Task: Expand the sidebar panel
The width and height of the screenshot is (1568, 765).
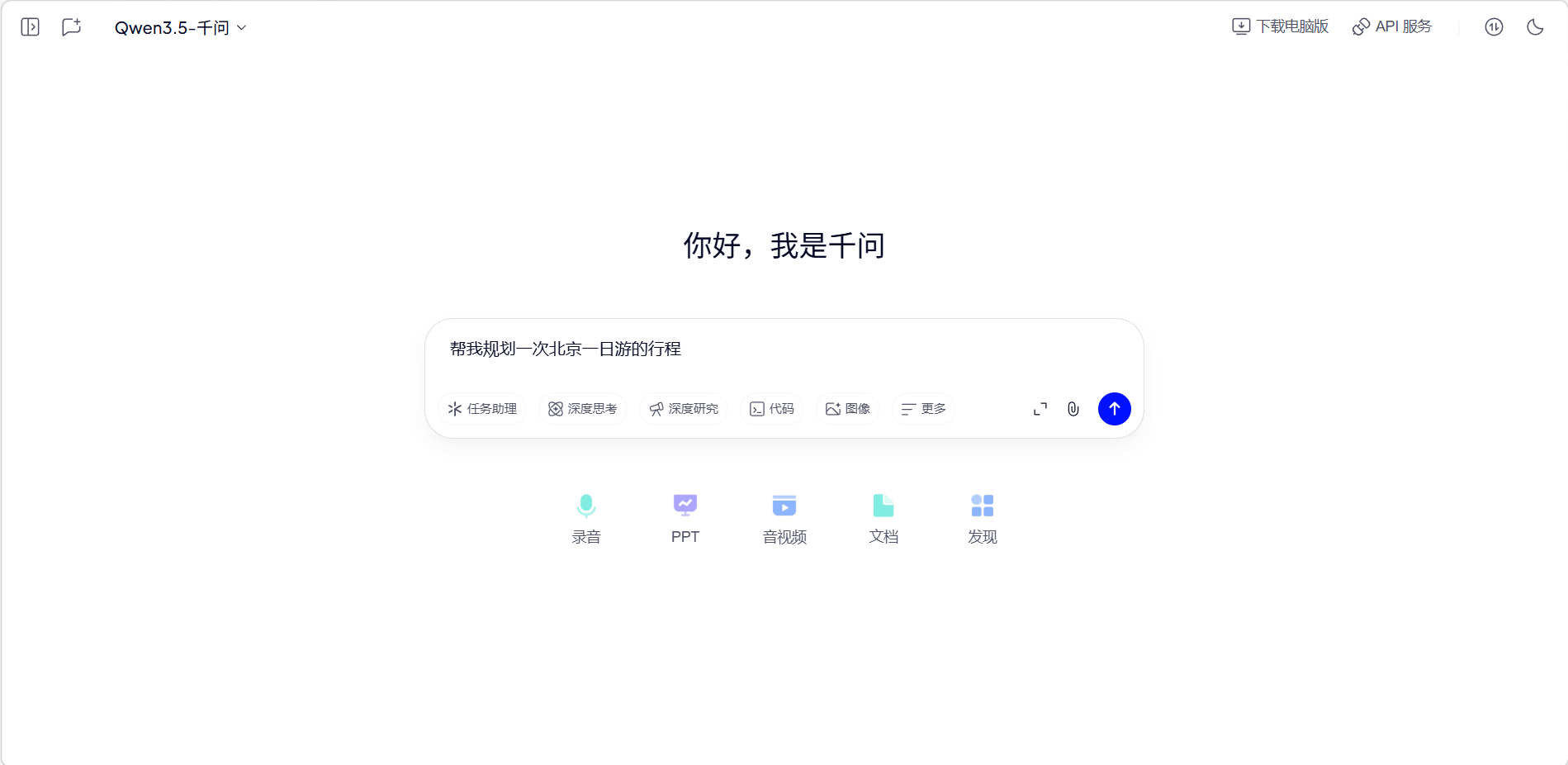Action: click(30, 27)
